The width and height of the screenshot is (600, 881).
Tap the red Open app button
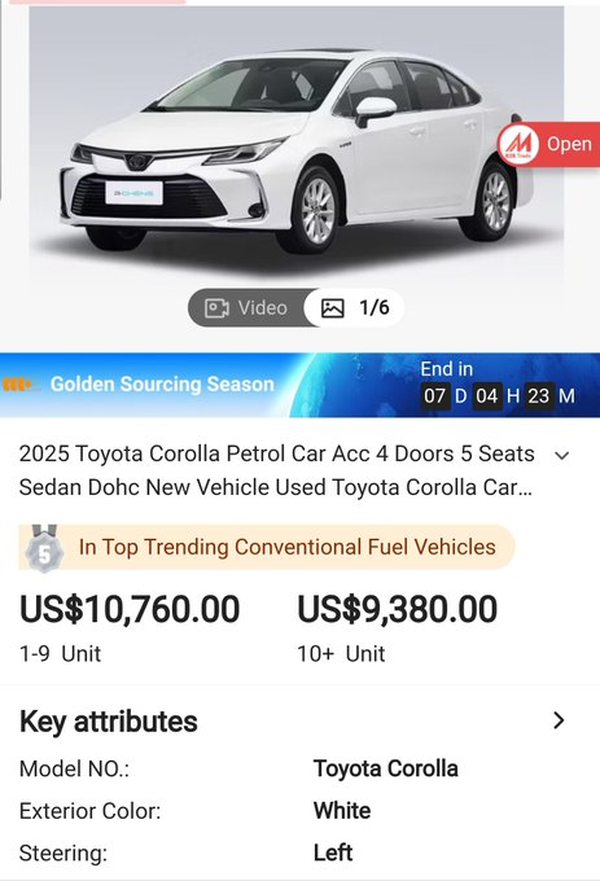[549, 145]
